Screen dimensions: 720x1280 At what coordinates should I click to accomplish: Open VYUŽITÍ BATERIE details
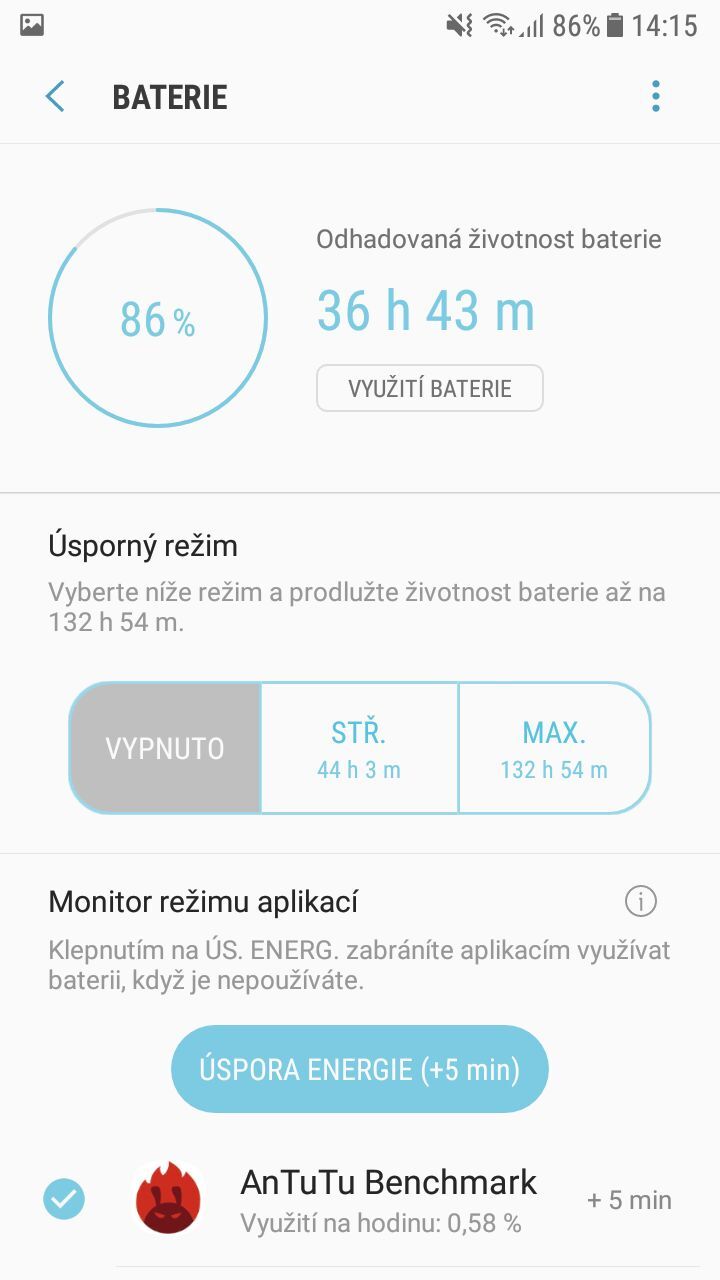click(430, 388)
